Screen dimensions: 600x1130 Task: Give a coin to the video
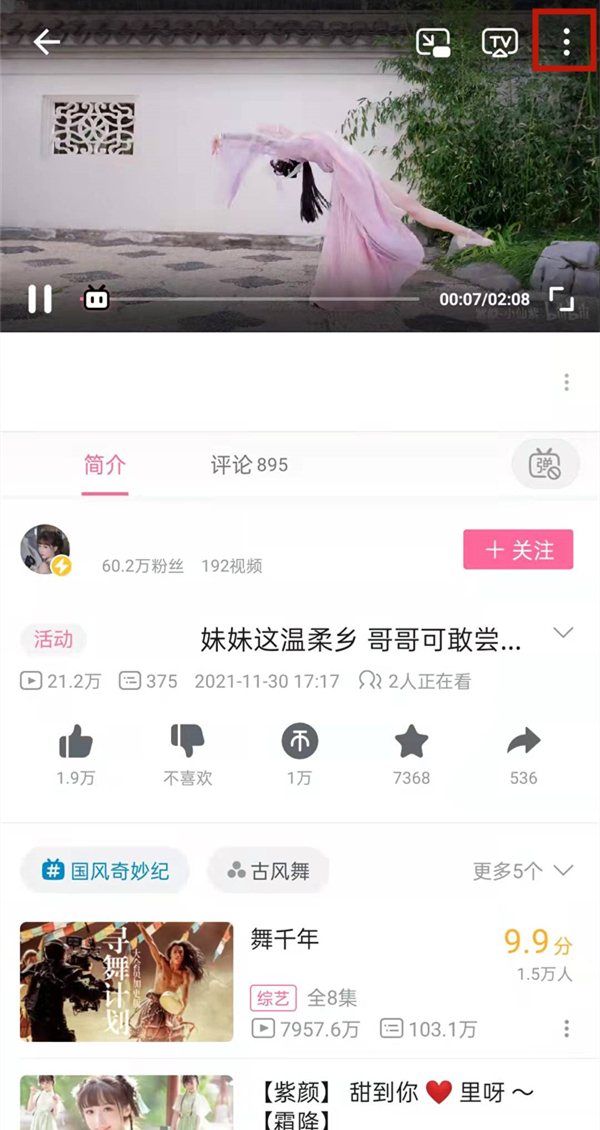point(300,742)
